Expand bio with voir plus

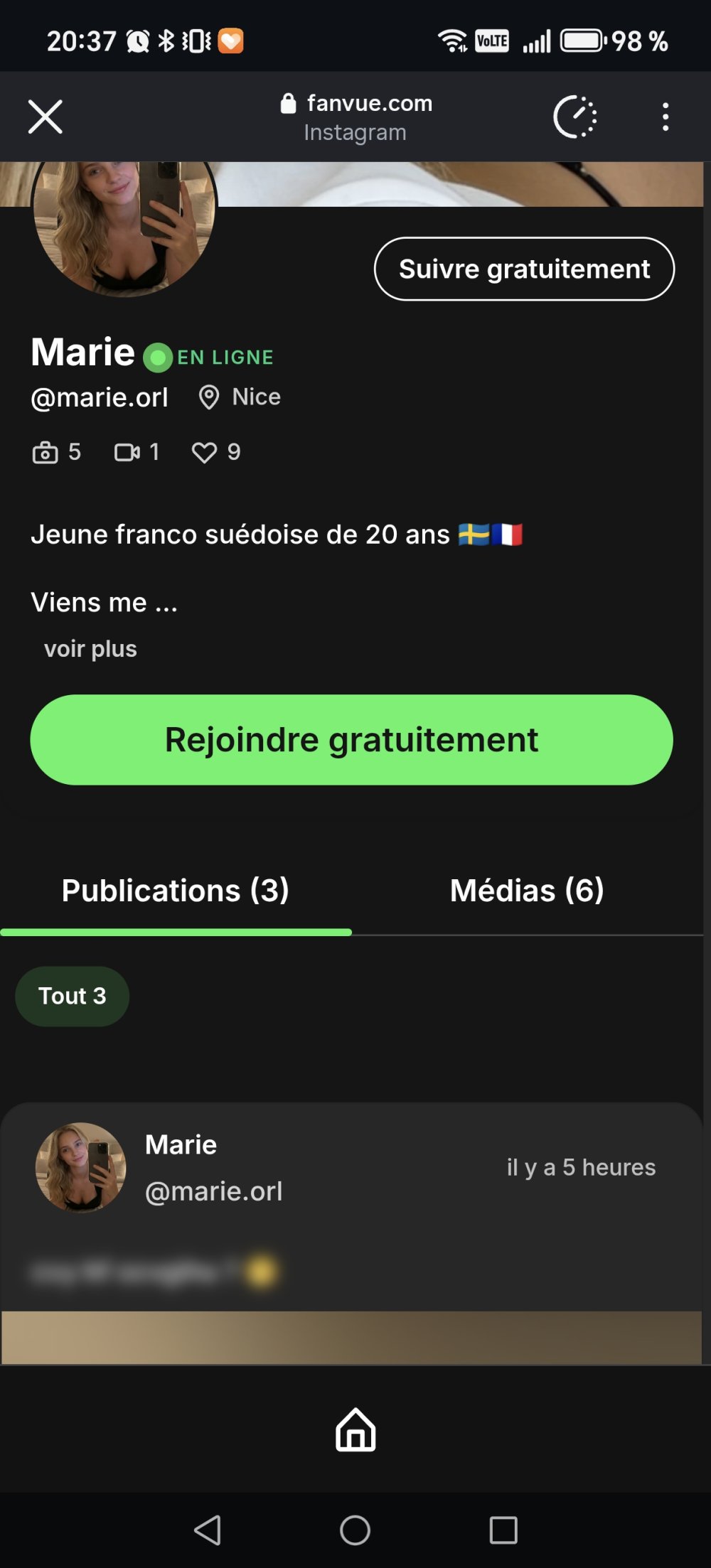[x=90, y=649]
